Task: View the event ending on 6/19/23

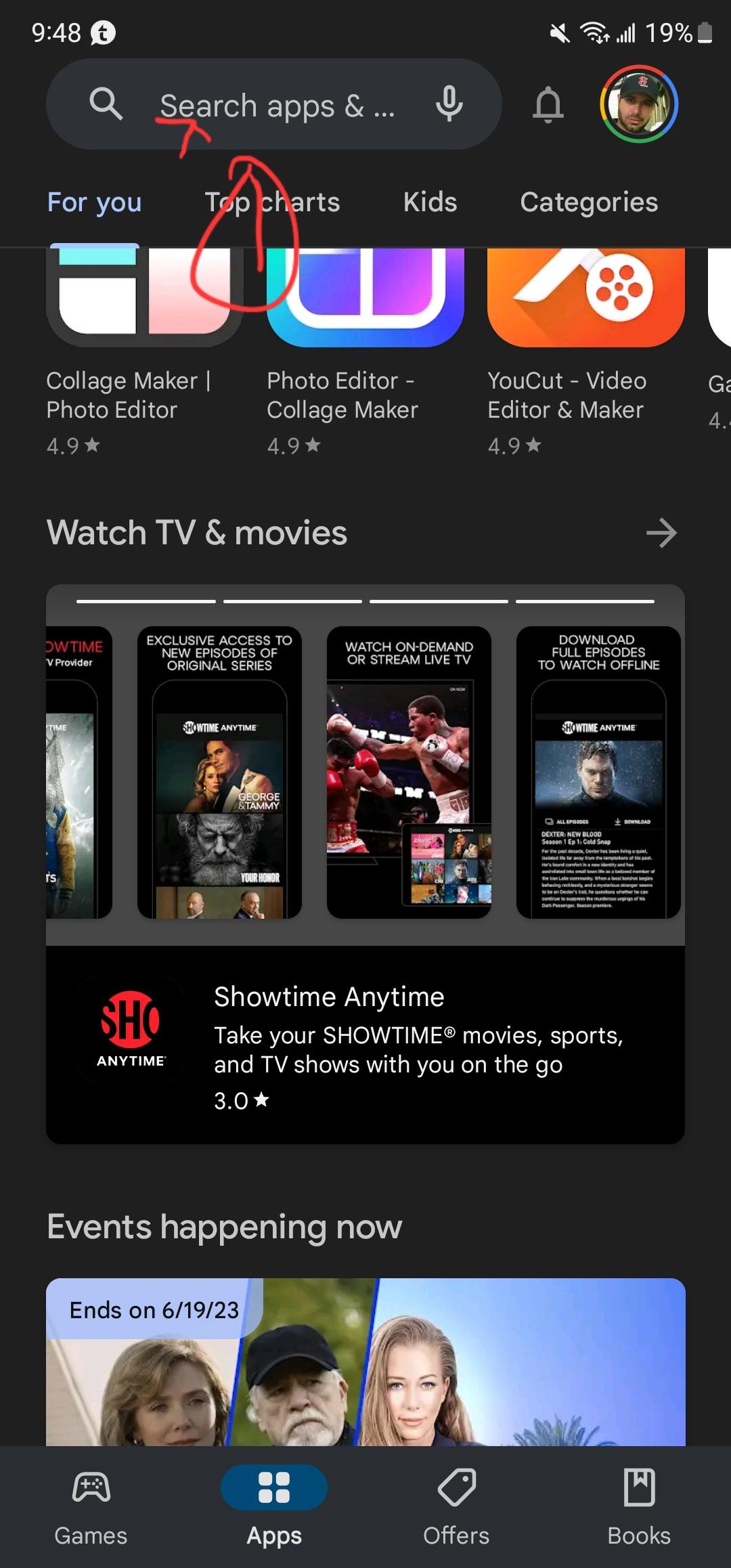Action: (365, 1361)
